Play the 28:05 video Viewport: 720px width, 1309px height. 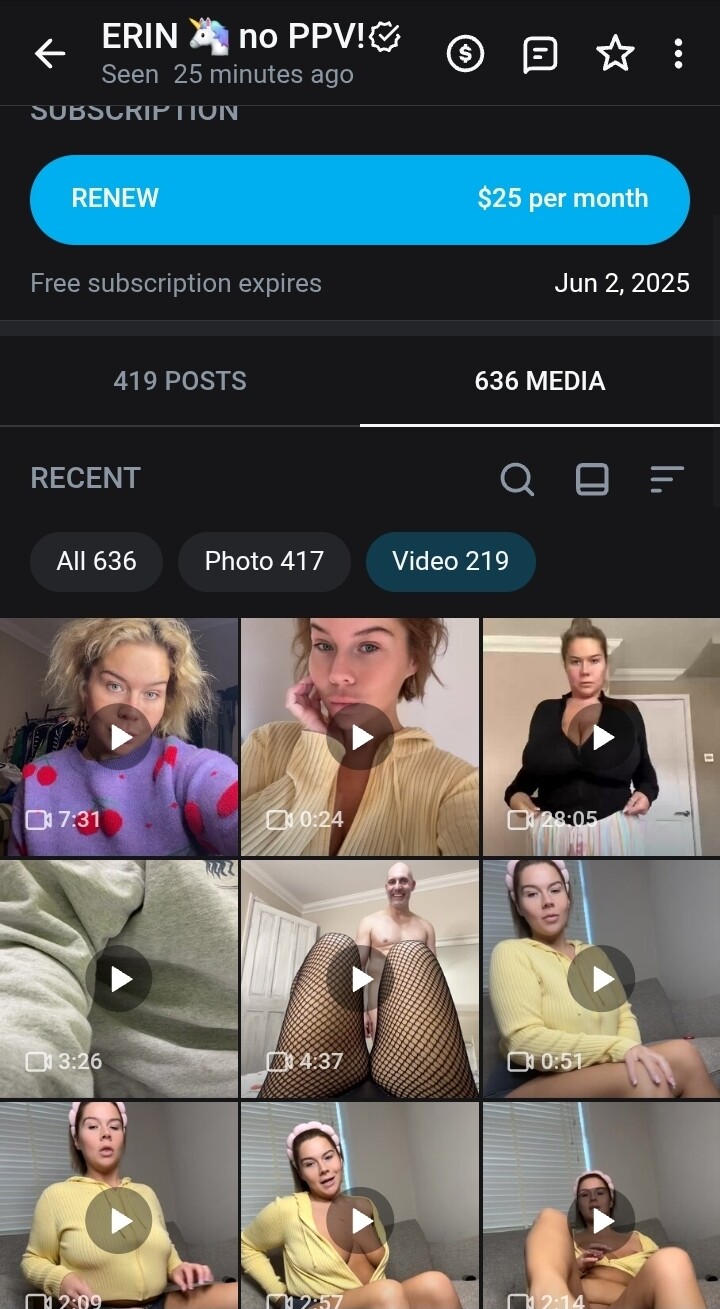coord(602,737)
